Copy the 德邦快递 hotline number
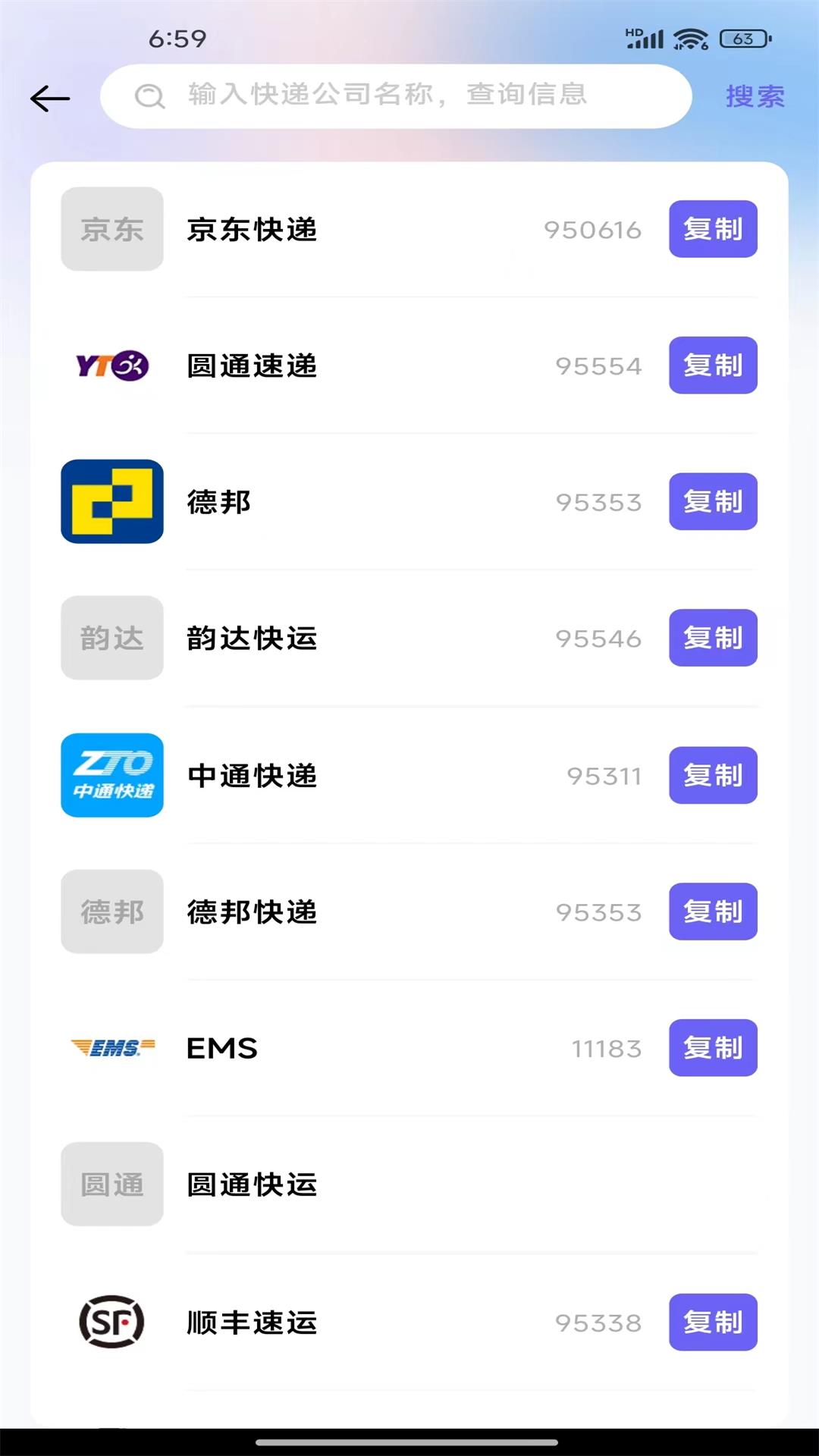This screenshot has width=819, height=1456. point(713,912)
